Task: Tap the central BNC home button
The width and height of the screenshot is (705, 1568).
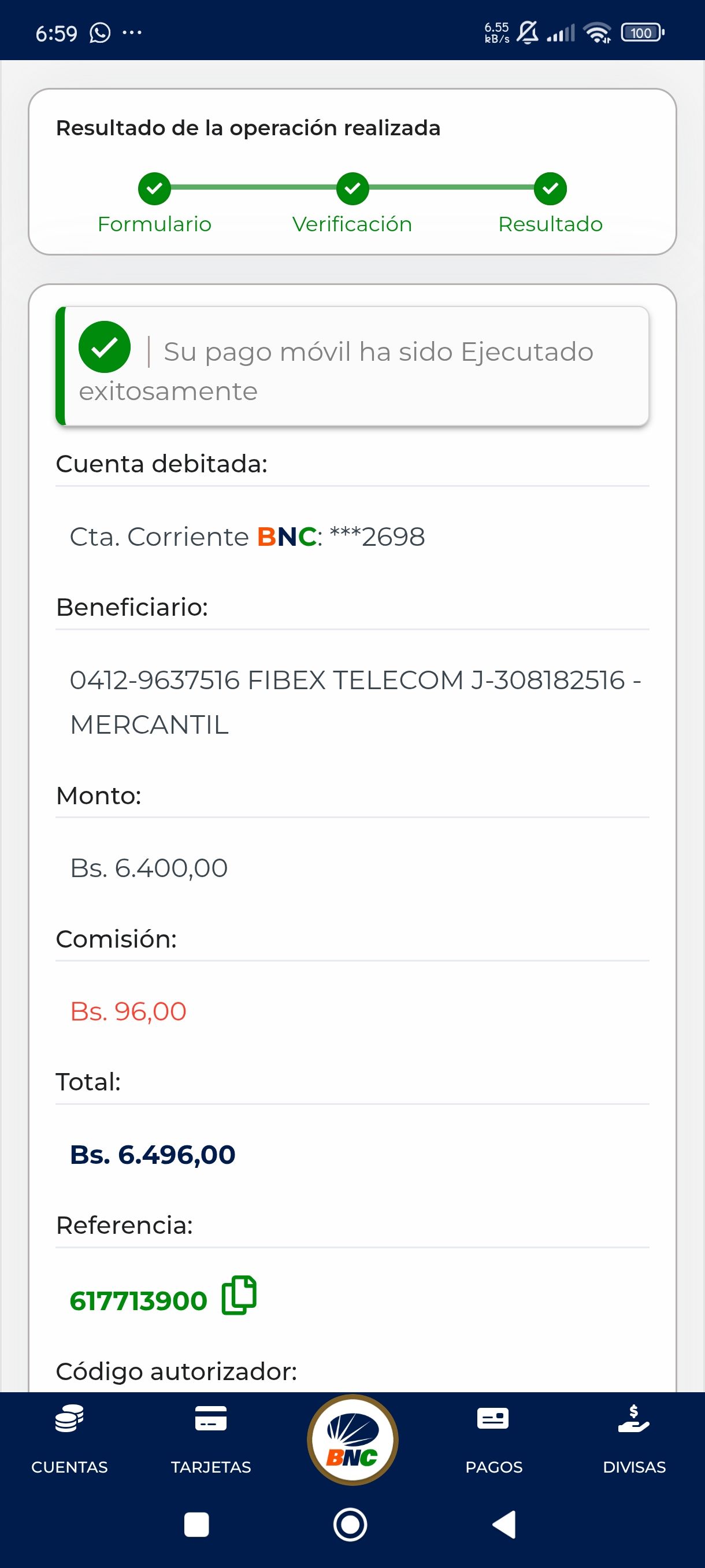Action: (x=352, y=1440)
